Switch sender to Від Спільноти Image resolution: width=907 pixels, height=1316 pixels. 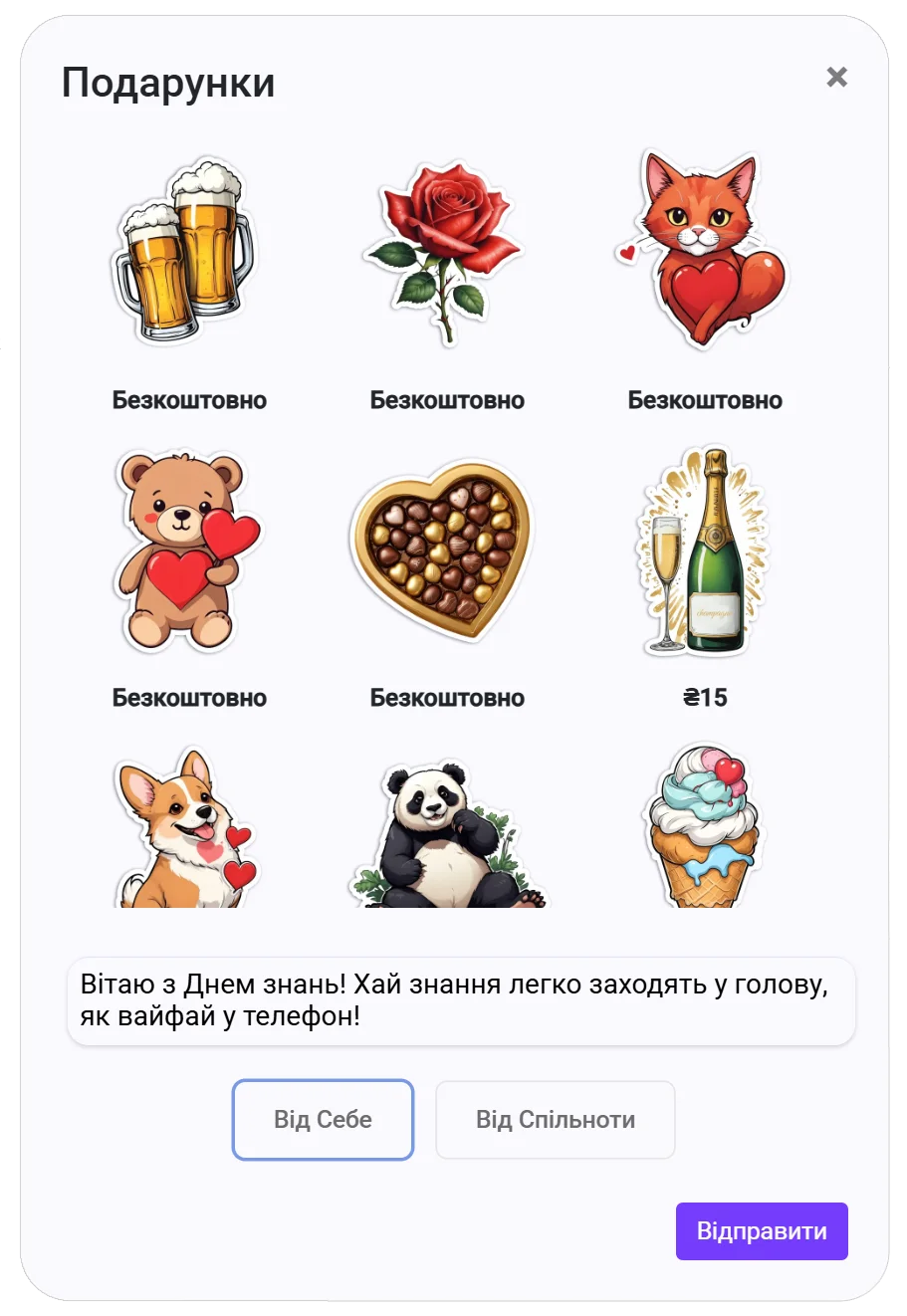pyautogui.click(x=555, y=1120)
